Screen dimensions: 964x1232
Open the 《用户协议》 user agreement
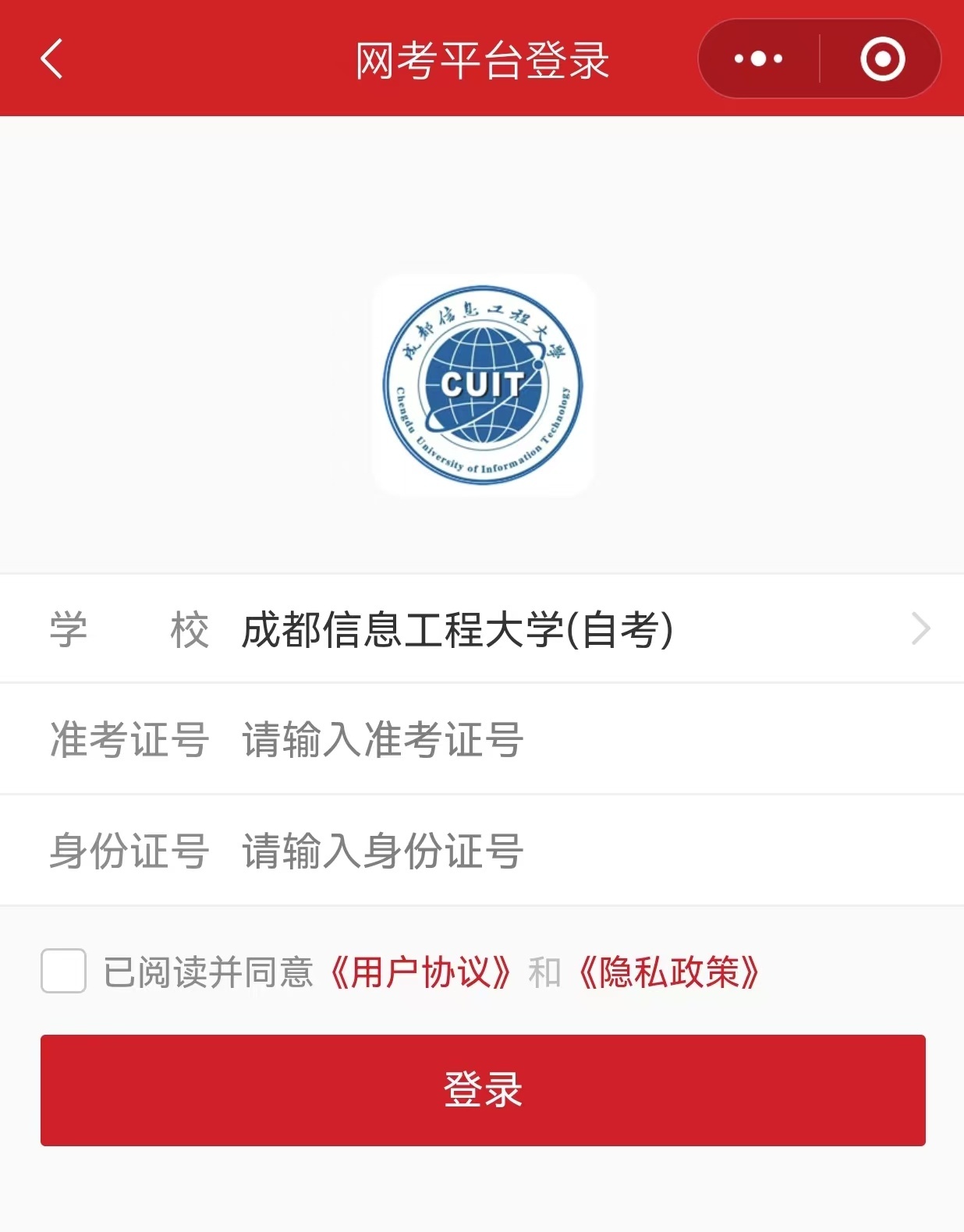[x=425, y=972]
